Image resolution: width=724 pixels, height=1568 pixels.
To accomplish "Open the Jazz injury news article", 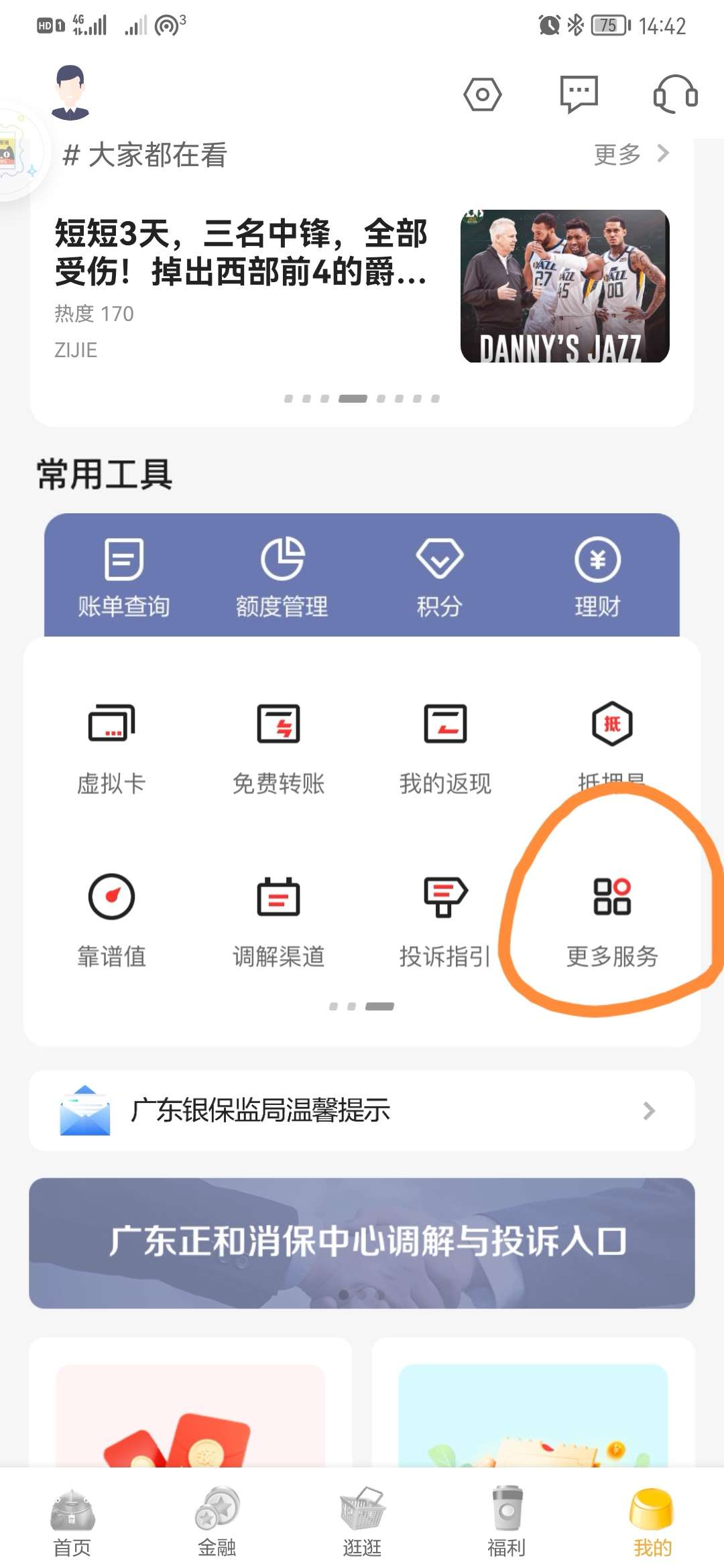I will [241, 252].
